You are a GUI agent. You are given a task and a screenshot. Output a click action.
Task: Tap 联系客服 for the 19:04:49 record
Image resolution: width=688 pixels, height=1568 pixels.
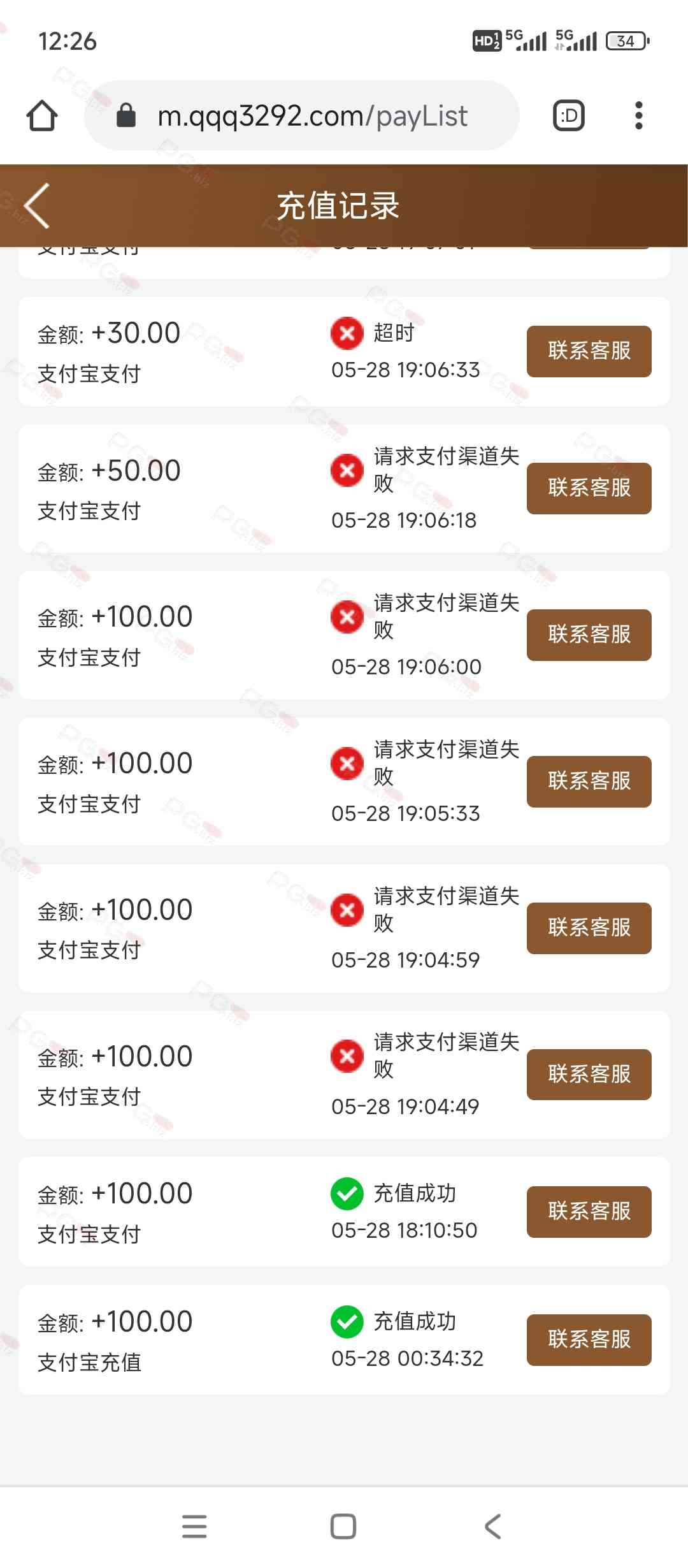click(x=589, y=1075)
